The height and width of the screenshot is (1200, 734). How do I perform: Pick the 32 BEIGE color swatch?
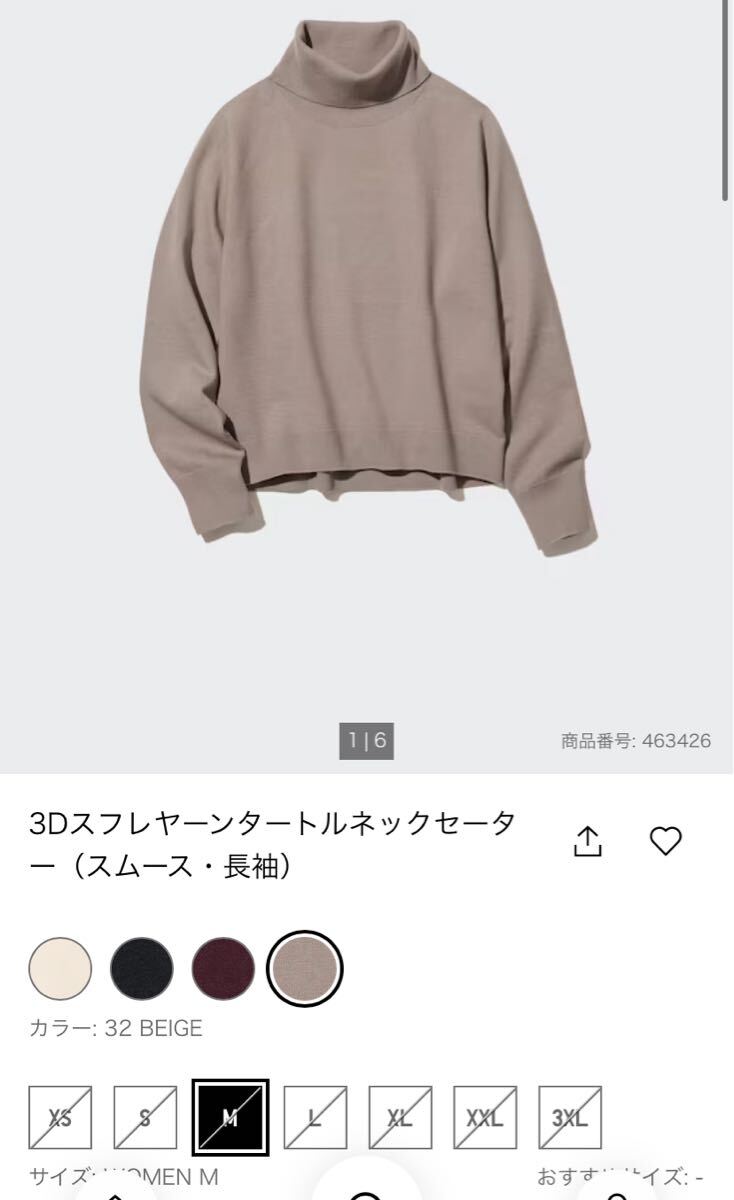click(x=306, y=968)
